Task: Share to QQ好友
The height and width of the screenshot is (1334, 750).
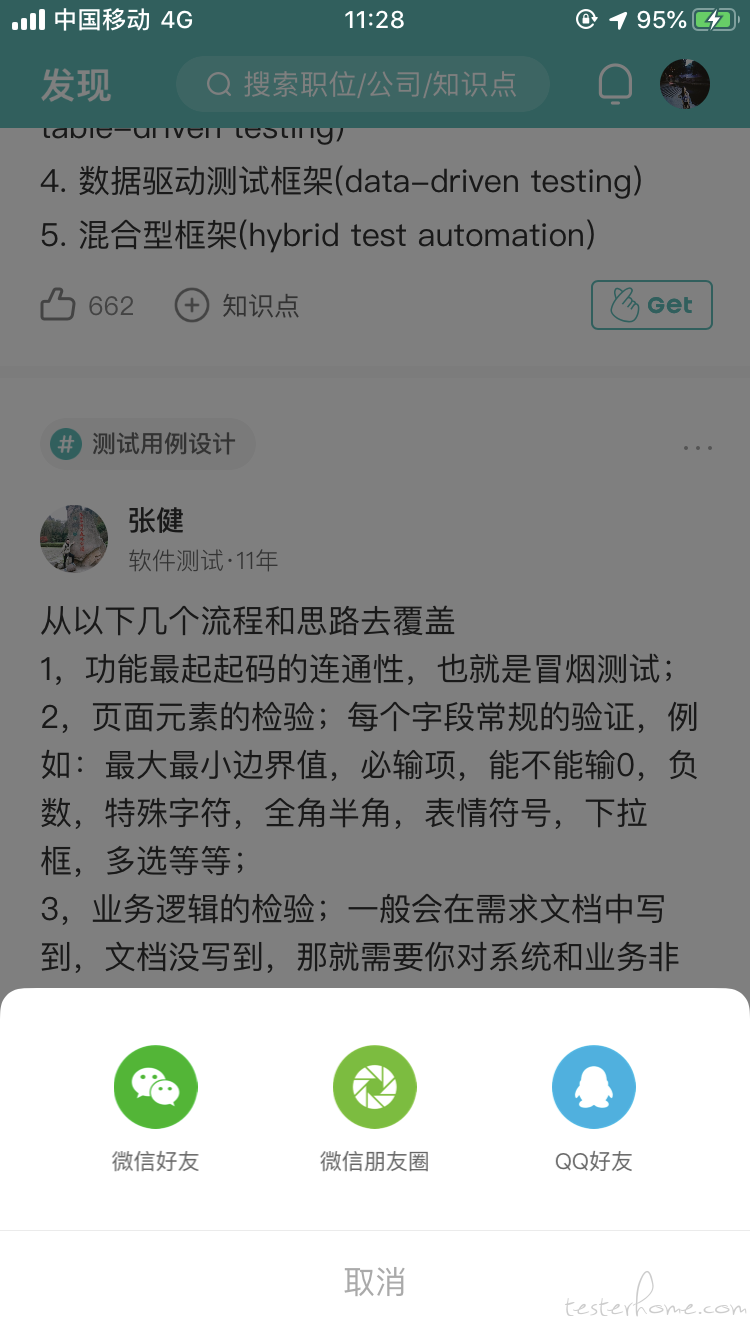Action: [594, 1087]
